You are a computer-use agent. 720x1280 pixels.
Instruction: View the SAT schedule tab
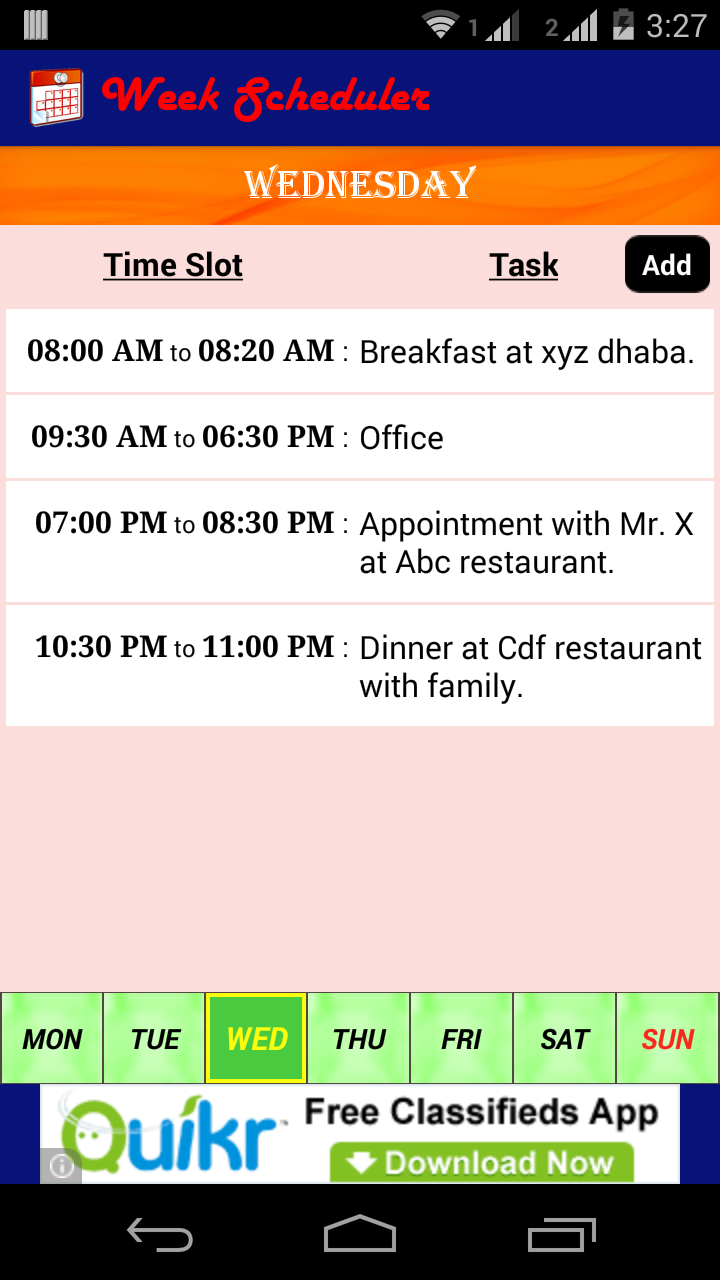(564, 1038)
